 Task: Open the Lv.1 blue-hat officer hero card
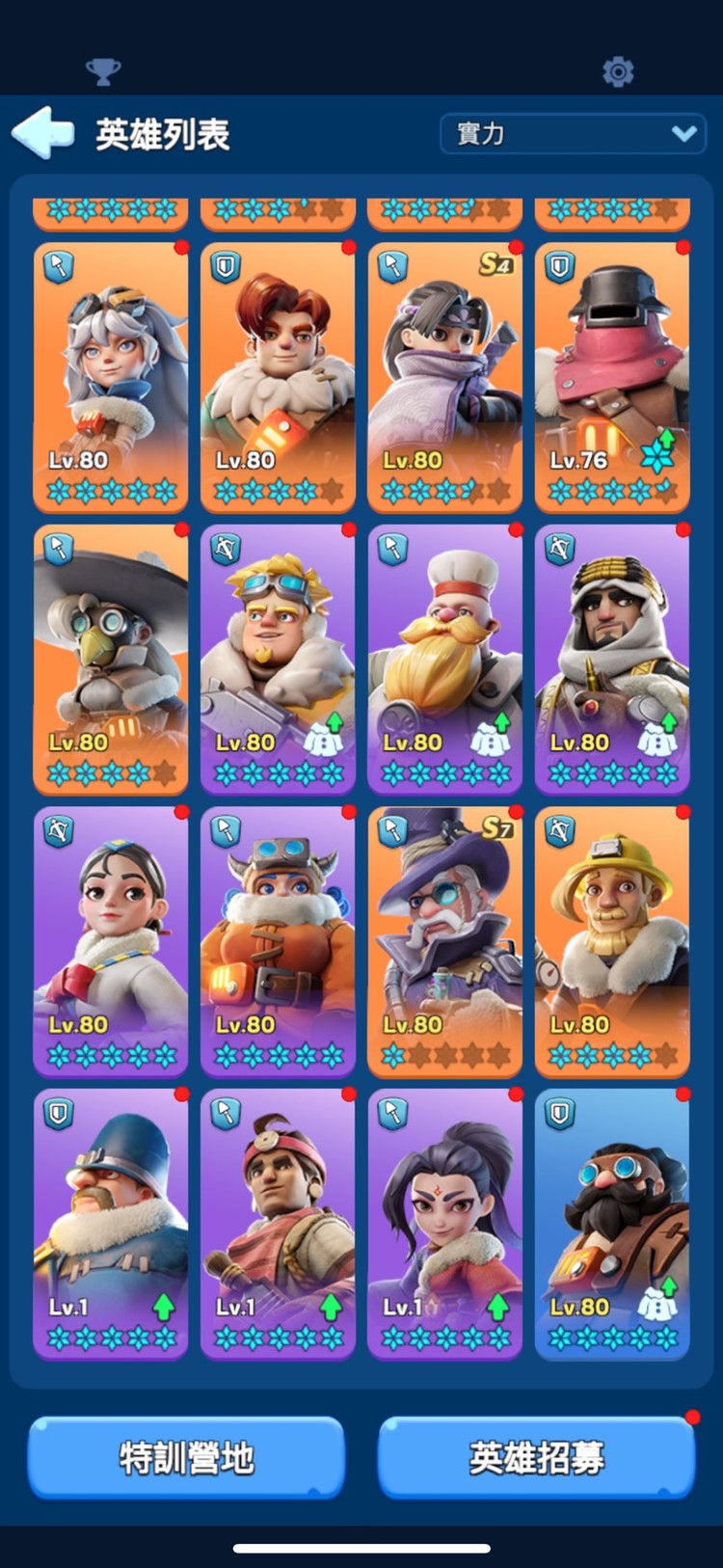pyautogui.click(x=111, y=1225)
